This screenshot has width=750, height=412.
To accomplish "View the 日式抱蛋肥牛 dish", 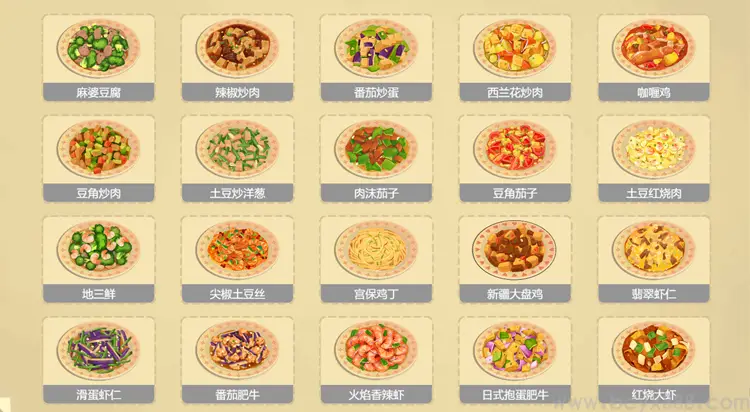I will [x=515, y=355].
